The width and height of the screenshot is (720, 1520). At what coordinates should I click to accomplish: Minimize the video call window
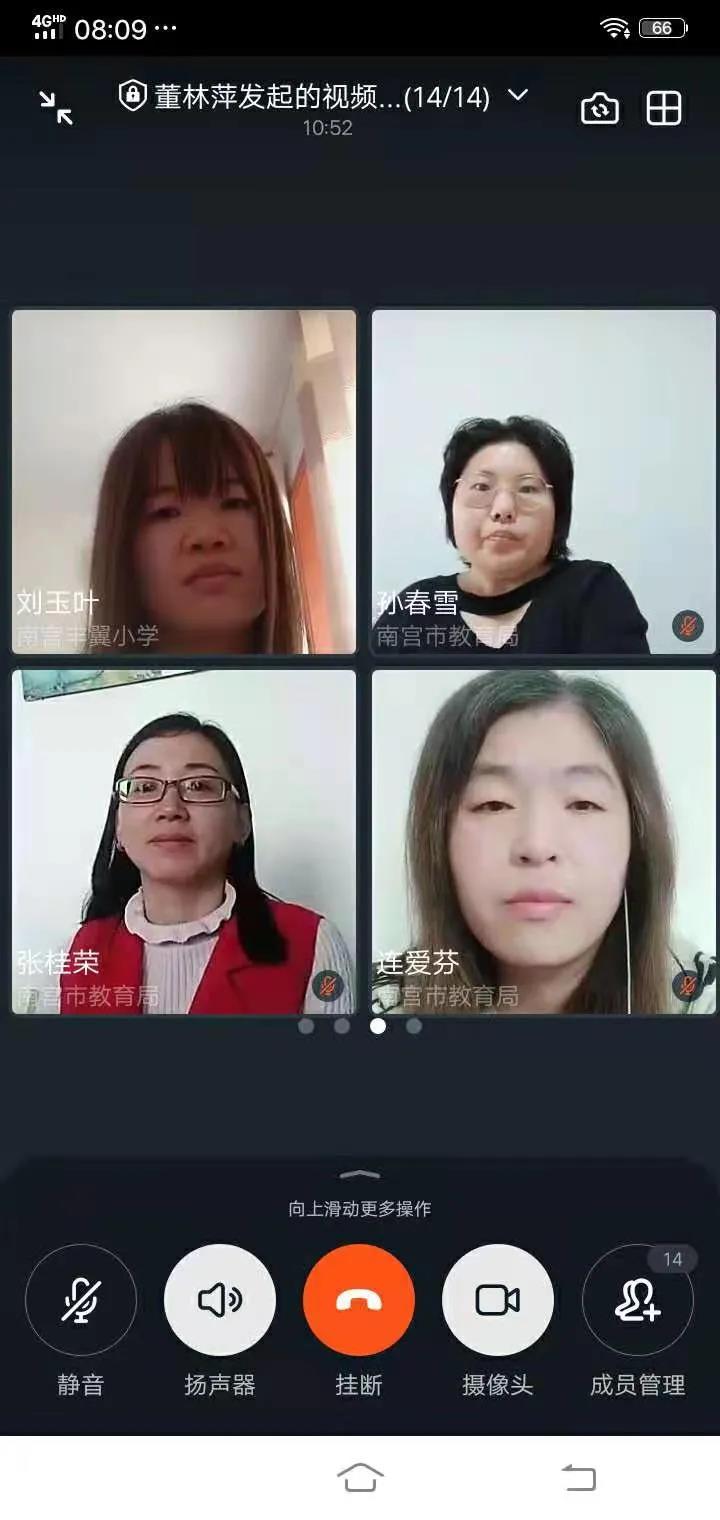tap(56, 107)
